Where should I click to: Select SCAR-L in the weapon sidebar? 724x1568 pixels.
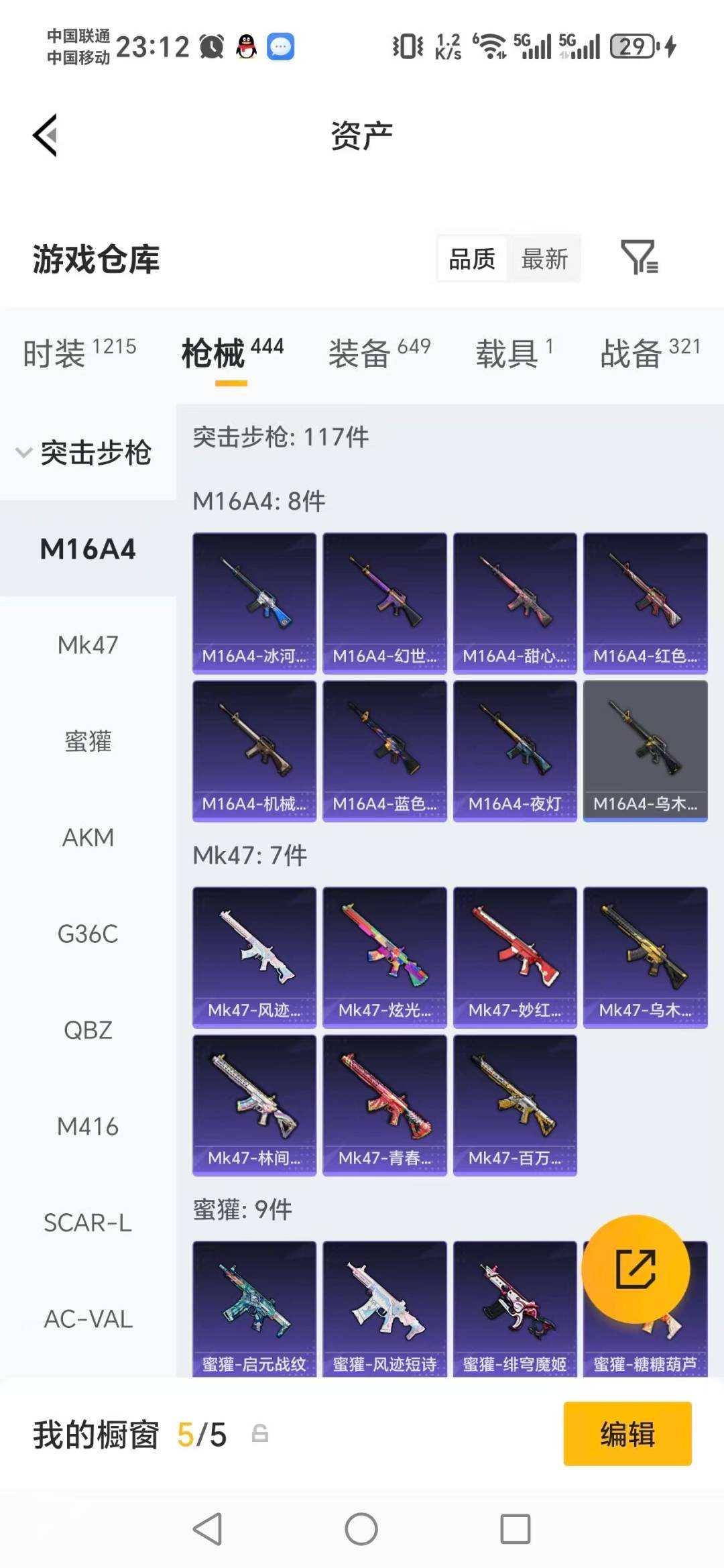click(86, 1223)
